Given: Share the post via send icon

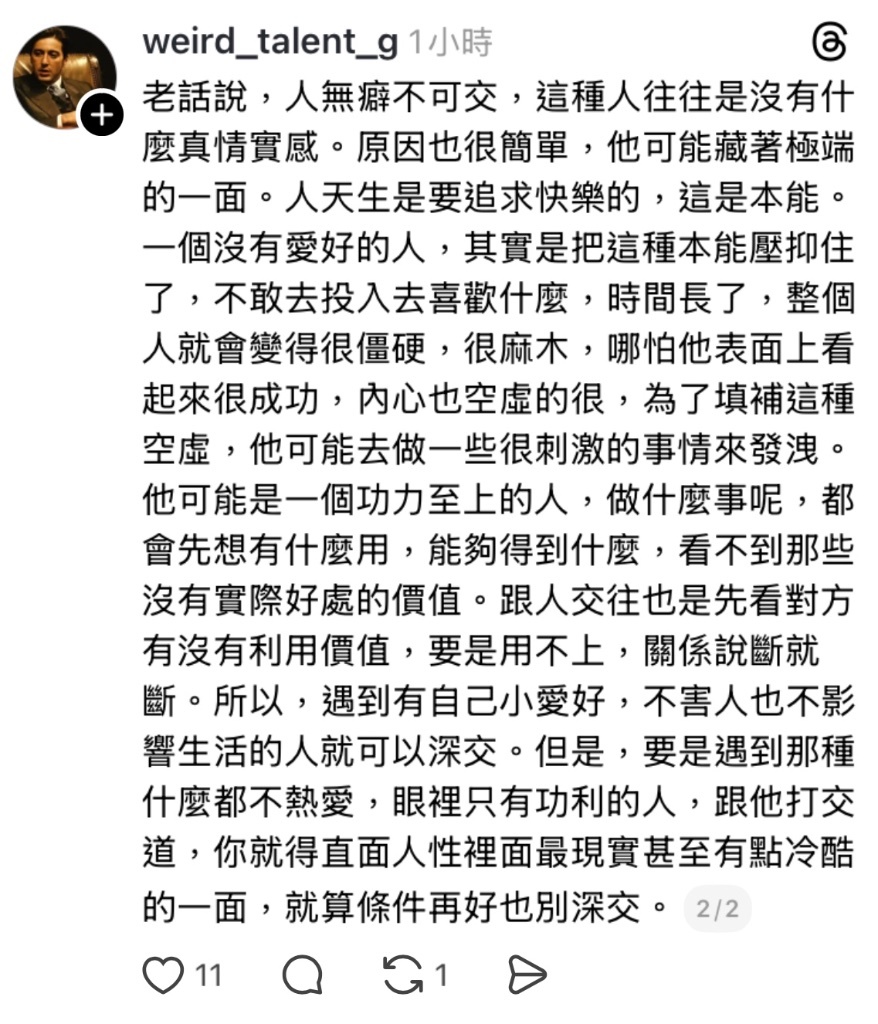Looking at the screenshot, I should click(x=526, y=975).
